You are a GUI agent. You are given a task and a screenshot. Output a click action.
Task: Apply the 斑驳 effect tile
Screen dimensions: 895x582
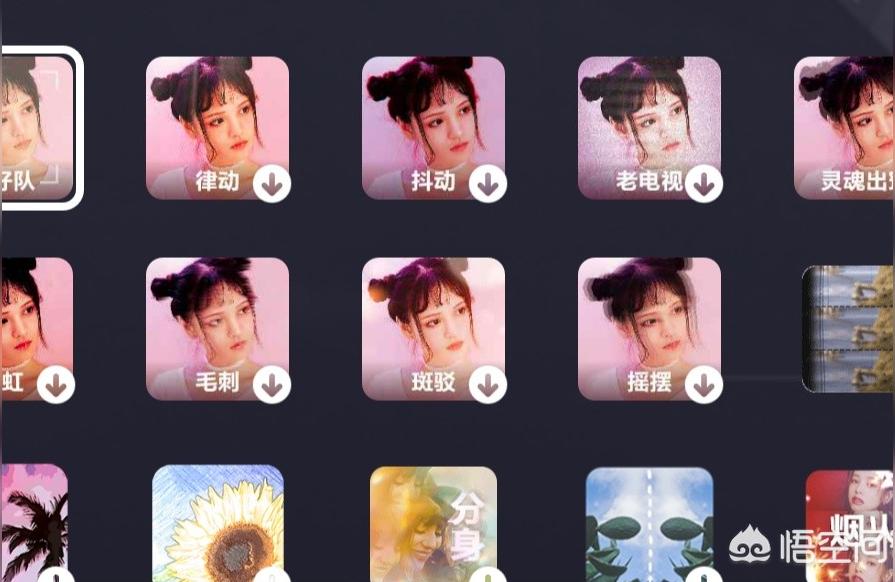433,329
